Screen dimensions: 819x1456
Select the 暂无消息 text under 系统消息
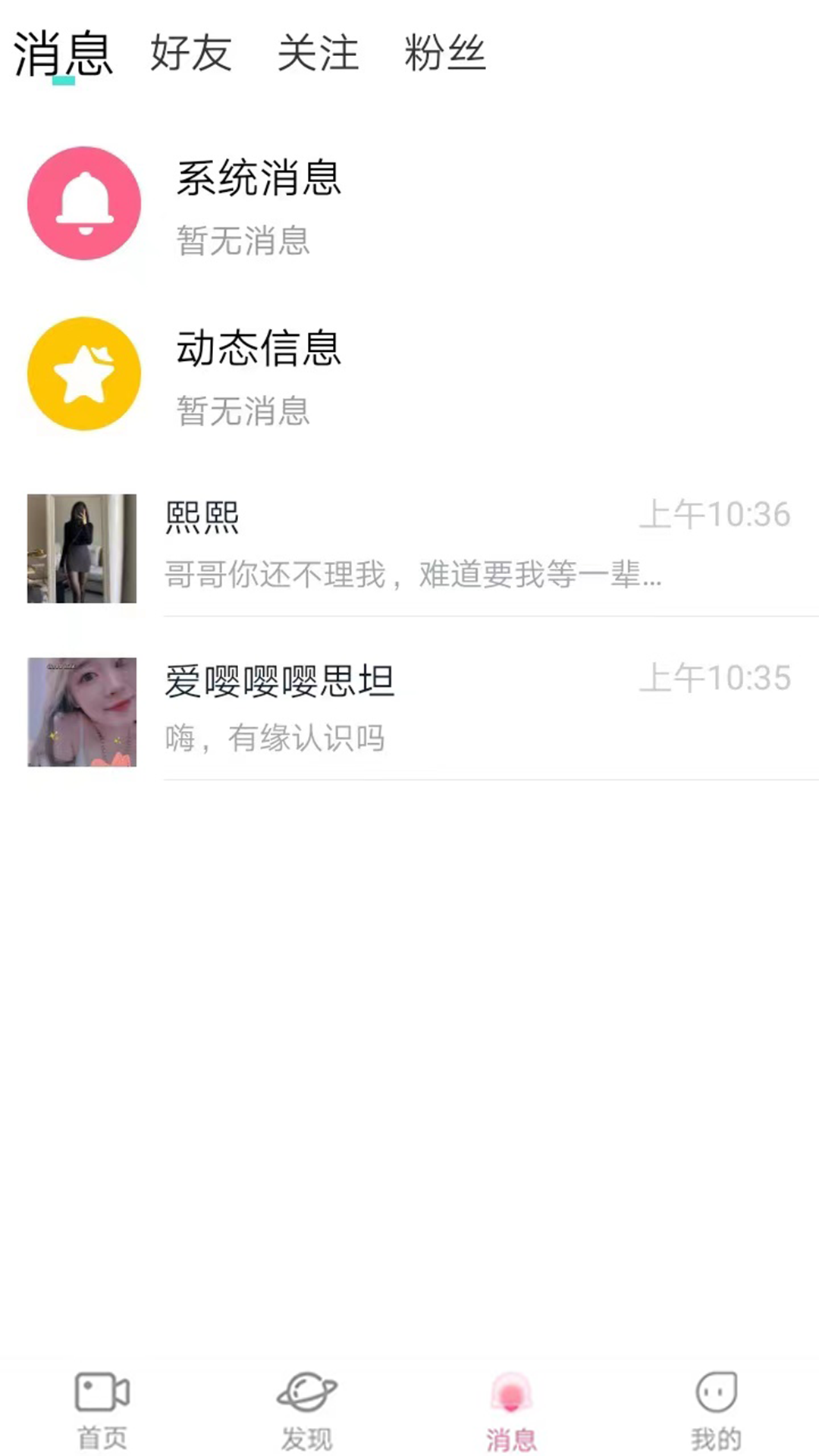tap(243, 242)
